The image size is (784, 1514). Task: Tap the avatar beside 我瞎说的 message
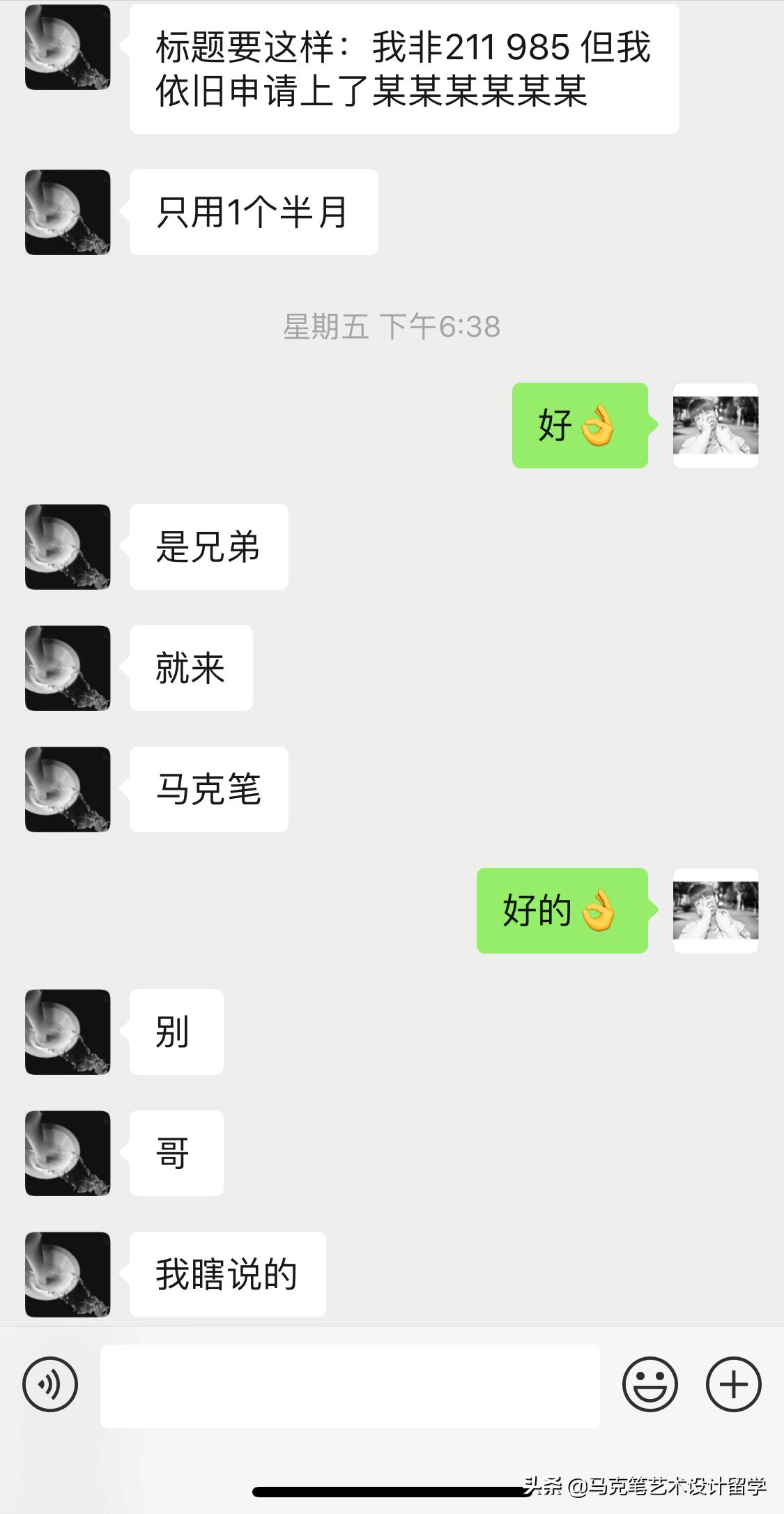tap(68, 1274)
